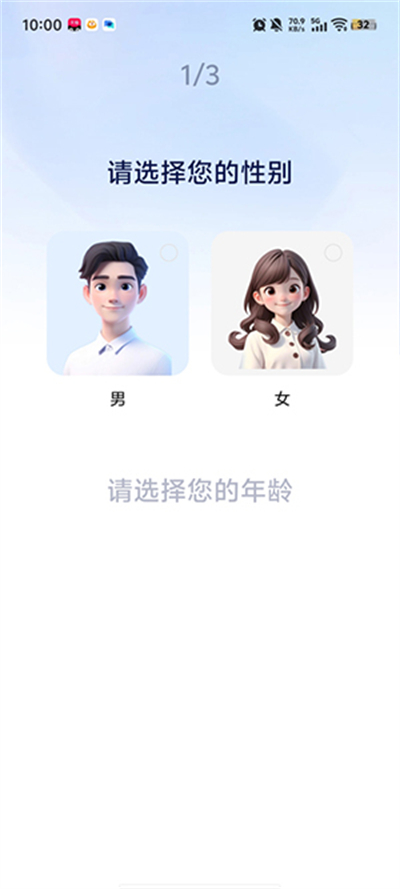The width and height of the screenshot is (400, 889).
Task: Select the 女 (female) gender card
Action: pyautogui.click(x=282, y=303)
